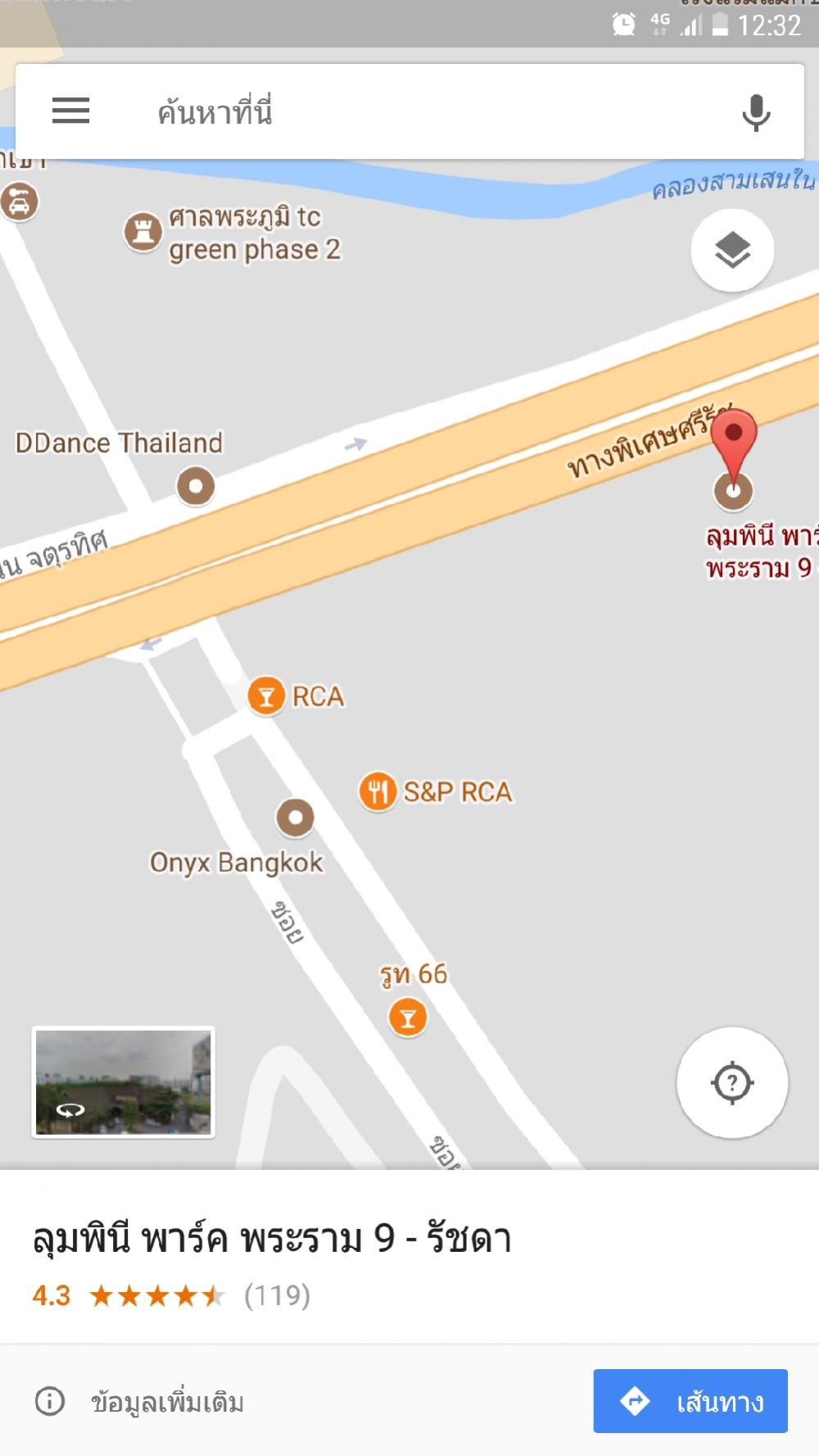Center map on my location
The width and height of the screenshot is (819, 1456).
click(732, 1082)
